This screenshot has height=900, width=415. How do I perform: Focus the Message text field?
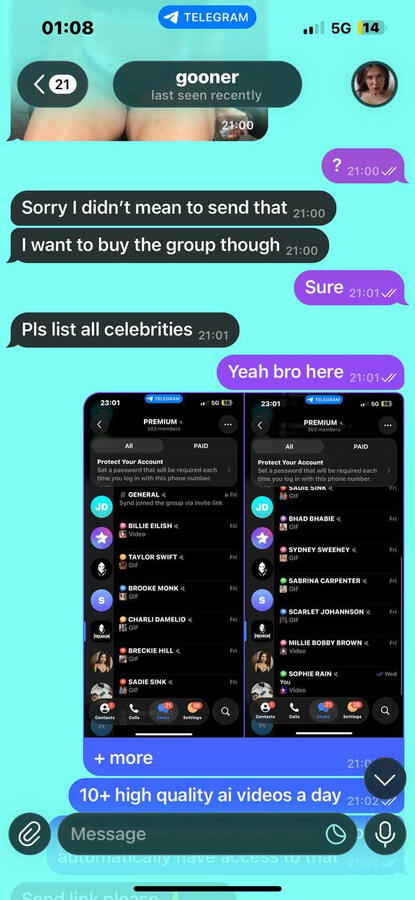click(x=195, y=834)
